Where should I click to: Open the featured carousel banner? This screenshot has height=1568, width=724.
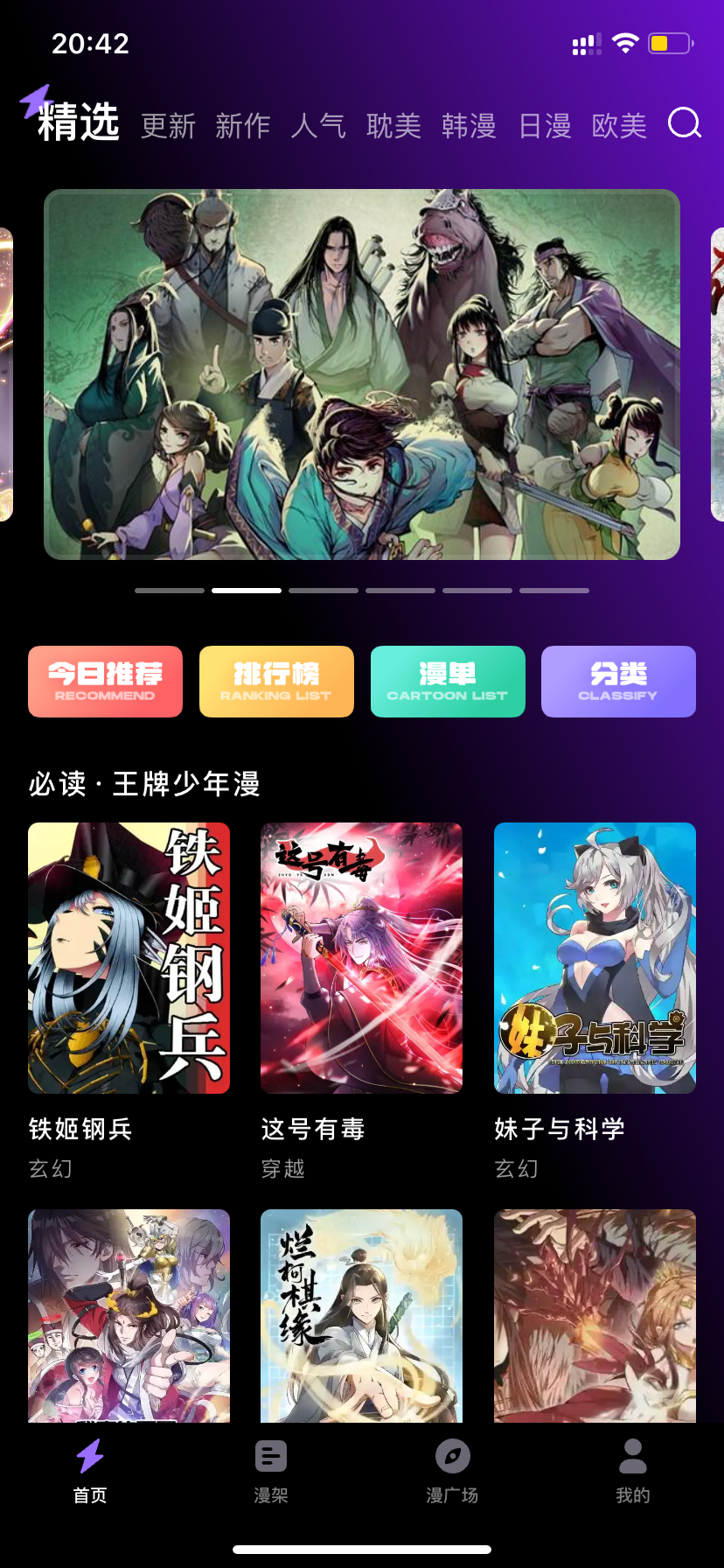(362, 374)
